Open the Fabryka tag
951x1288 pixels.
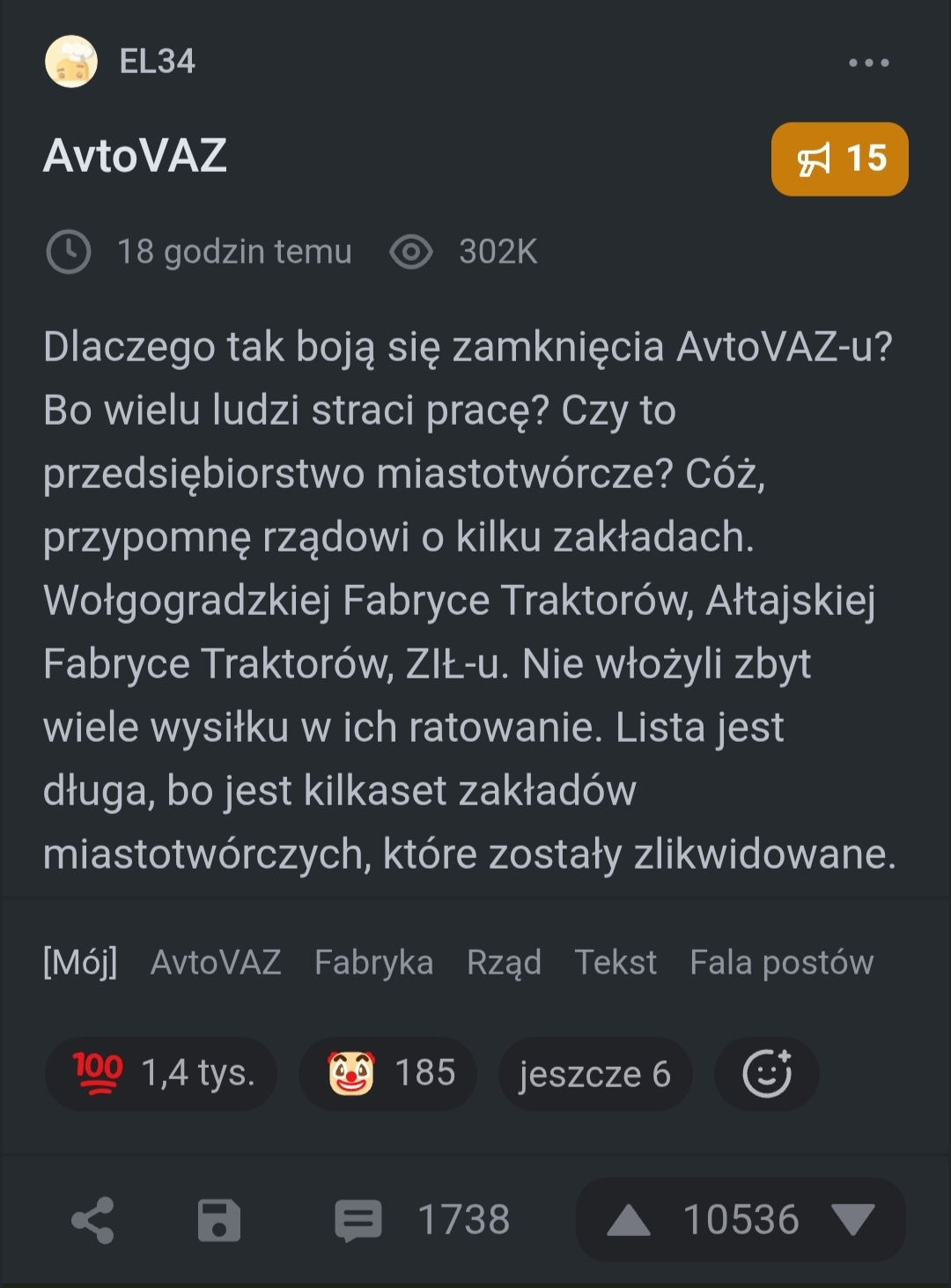pyautogui.click(x=373, y=962)
